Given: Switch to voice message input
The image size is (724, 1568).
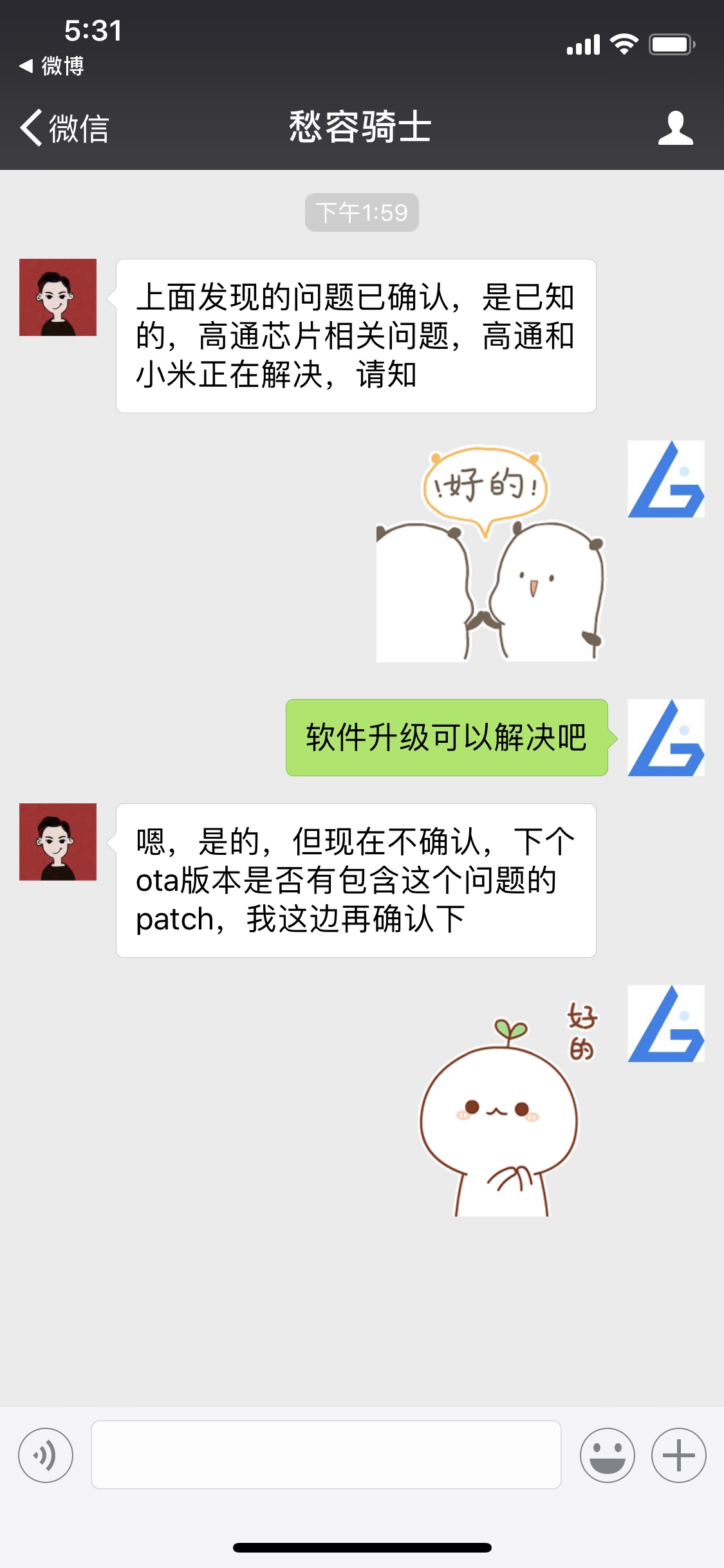Looking at the screenshot, I should point(46,1455).
